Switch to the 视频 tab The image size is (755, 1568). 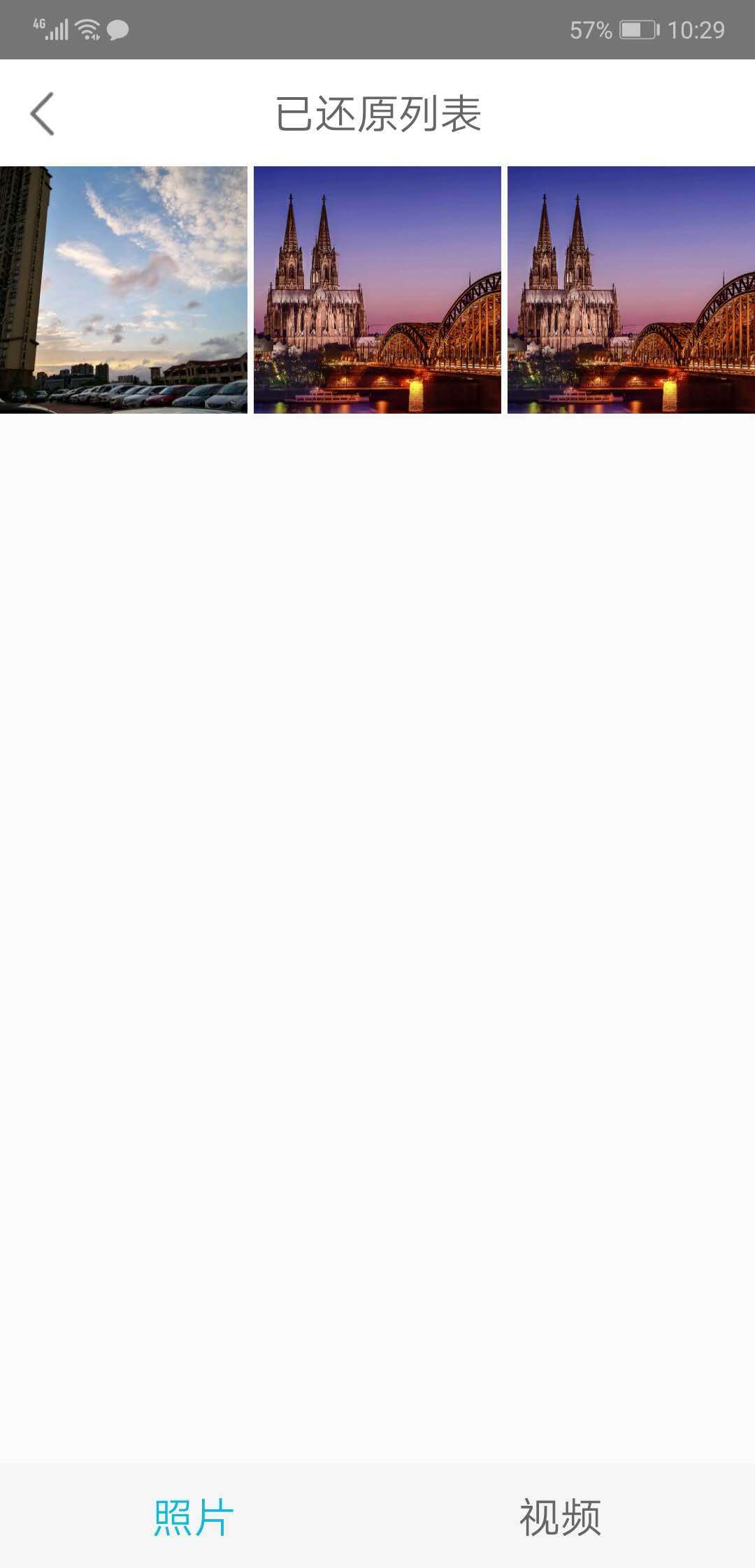(x=560, y=1516)
